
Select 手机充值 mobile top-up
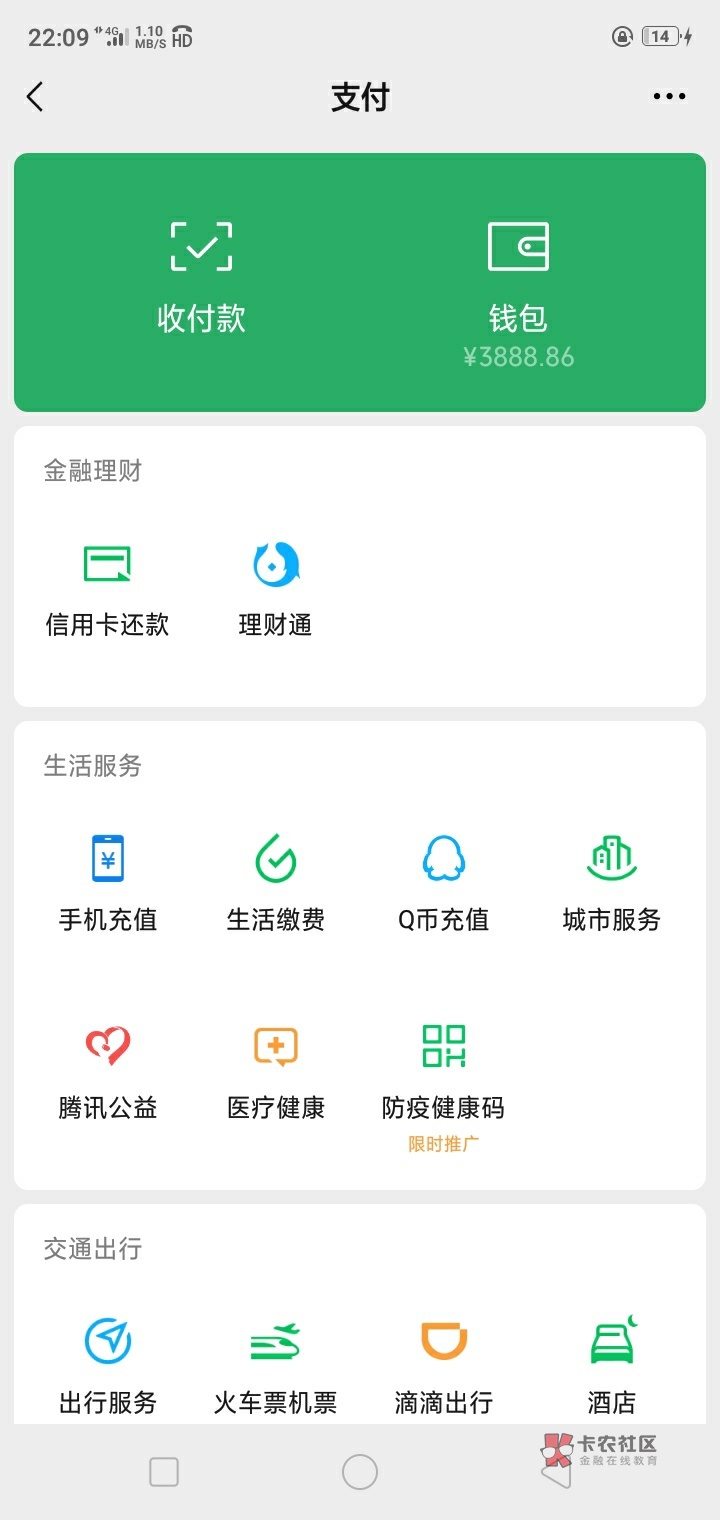pos(107,884)
